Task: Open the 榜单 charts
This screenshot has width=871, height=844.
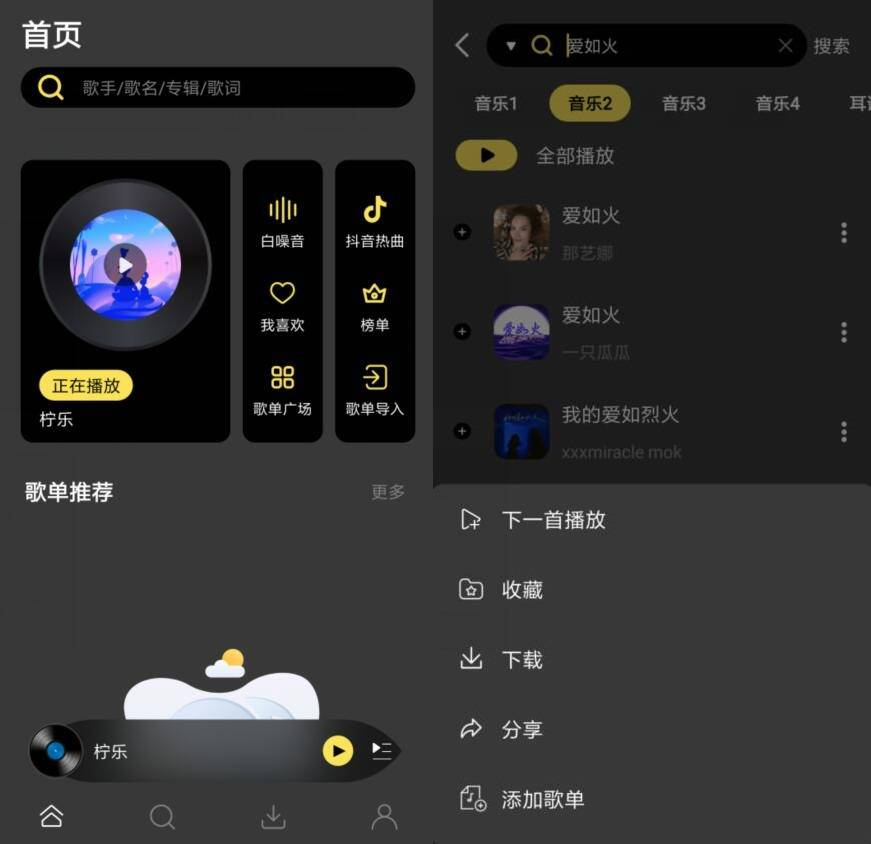Action: click(x=375, y=306)
